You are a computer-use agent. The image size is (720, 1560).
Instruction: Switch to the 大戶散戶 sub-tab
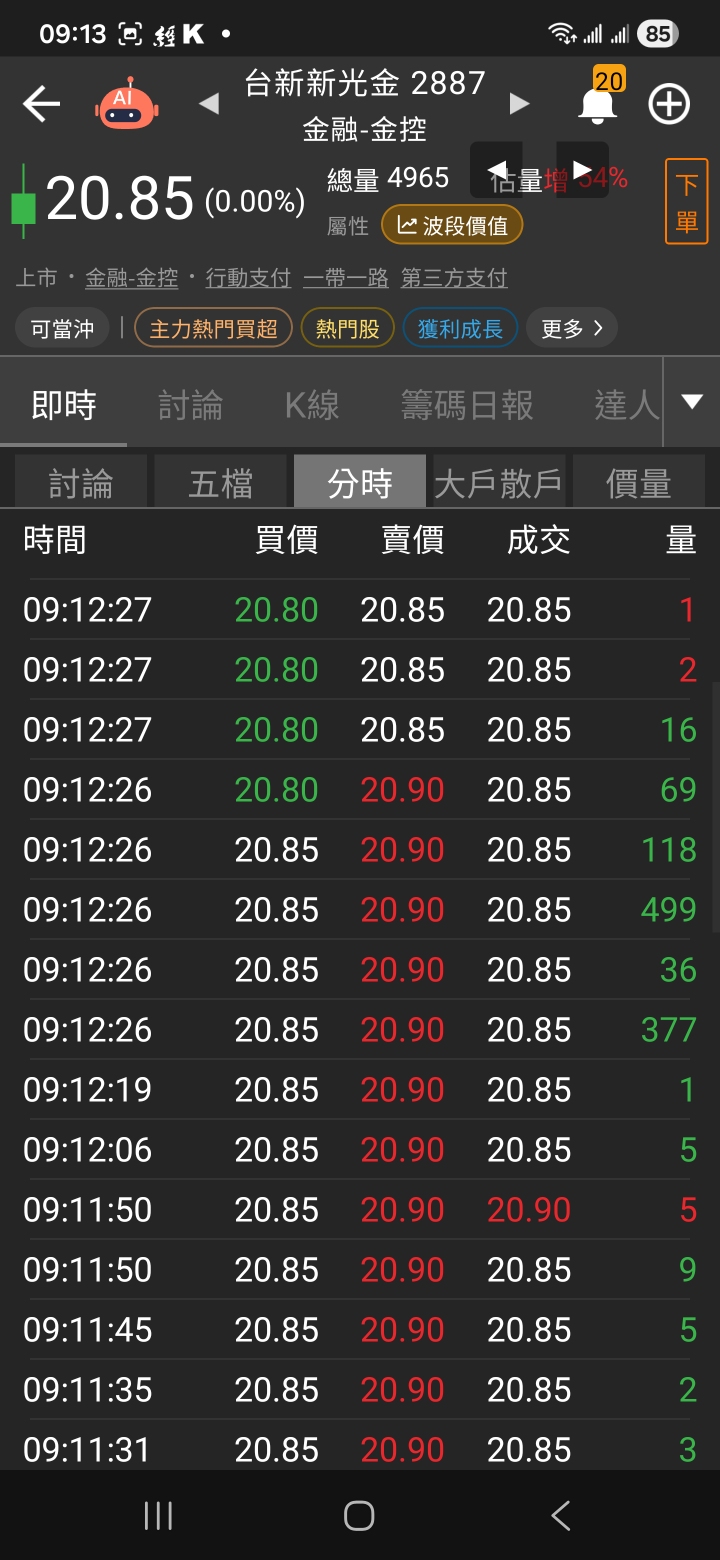coord(498,484)
